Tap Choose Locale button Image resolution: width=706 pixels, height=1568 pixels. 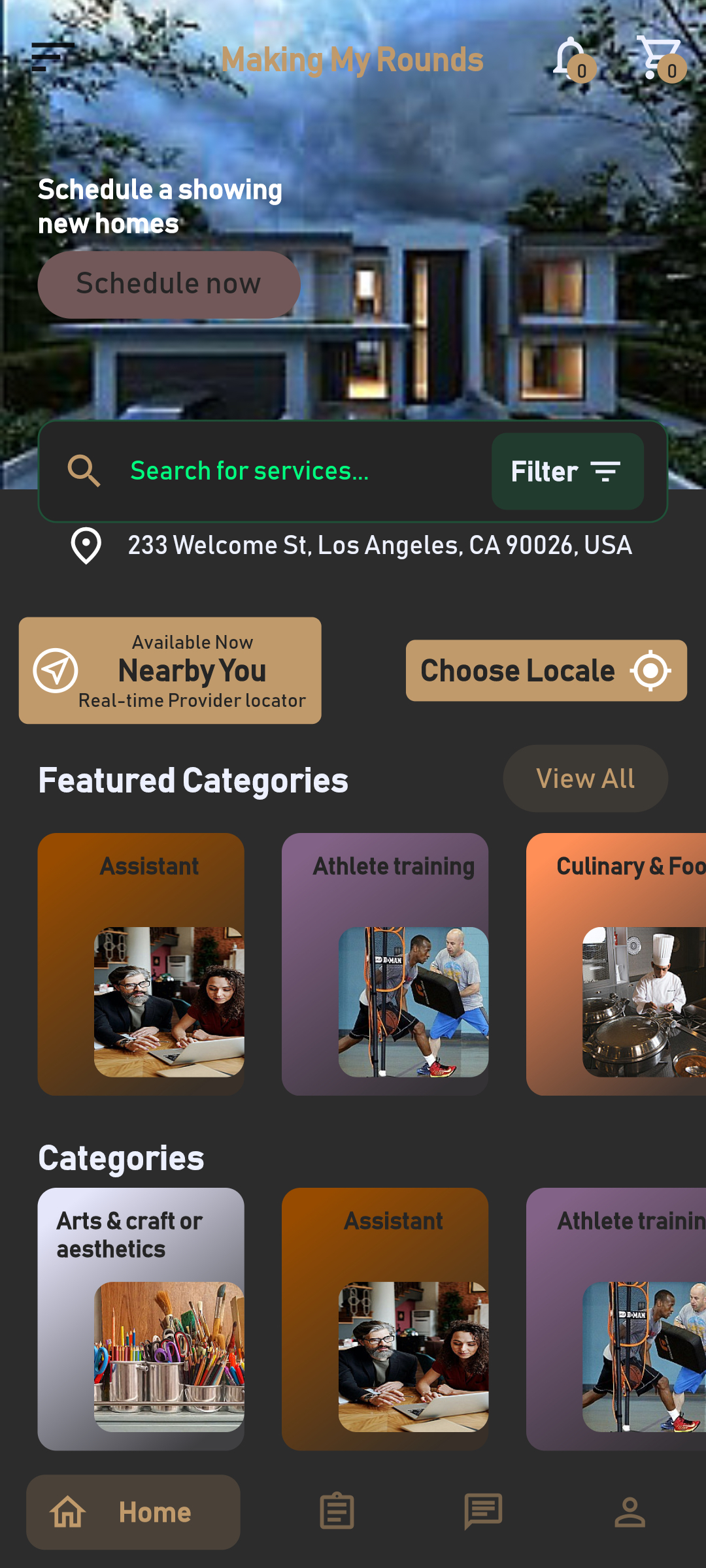pyautogui.click(x=546, y=670)
